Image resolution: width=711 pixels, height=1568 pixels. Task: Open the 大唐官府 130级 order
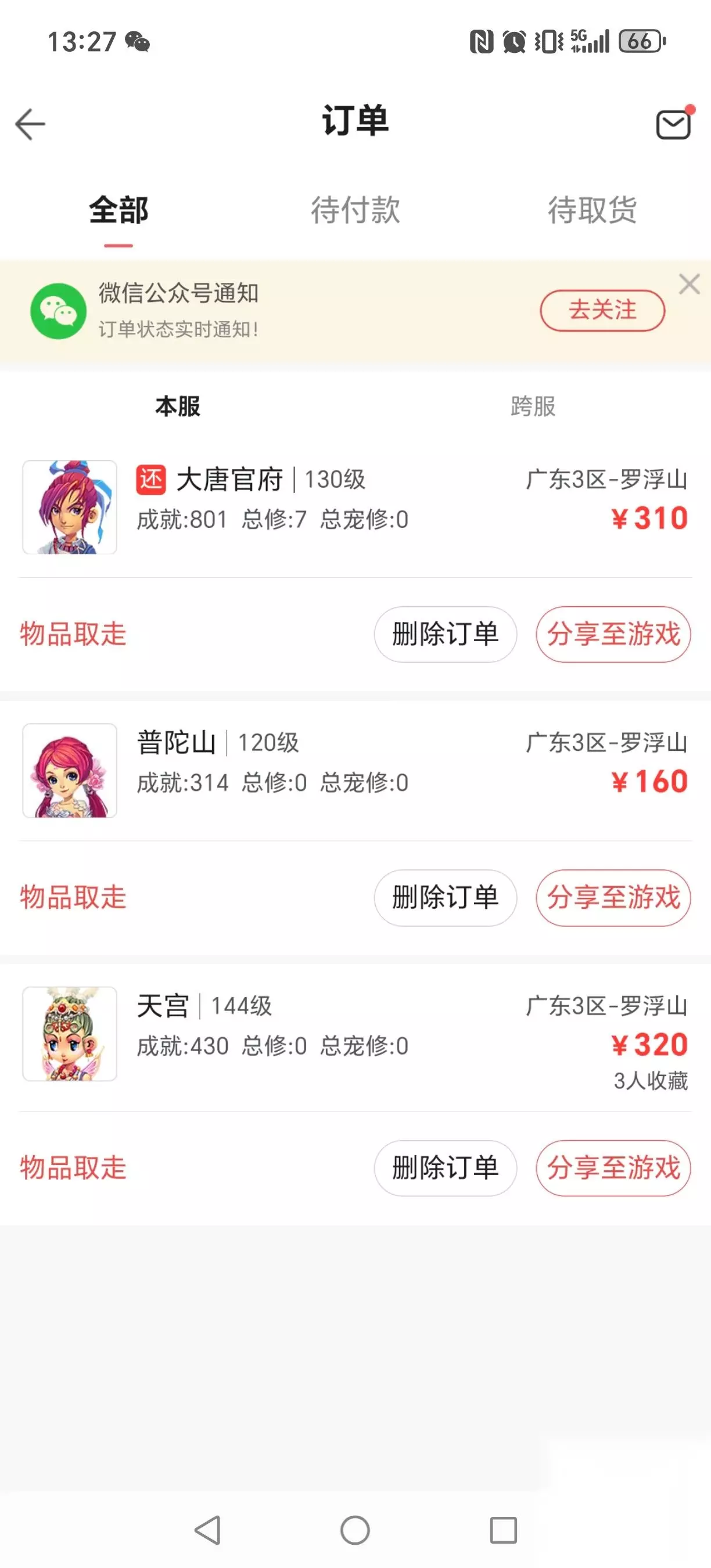355,507
